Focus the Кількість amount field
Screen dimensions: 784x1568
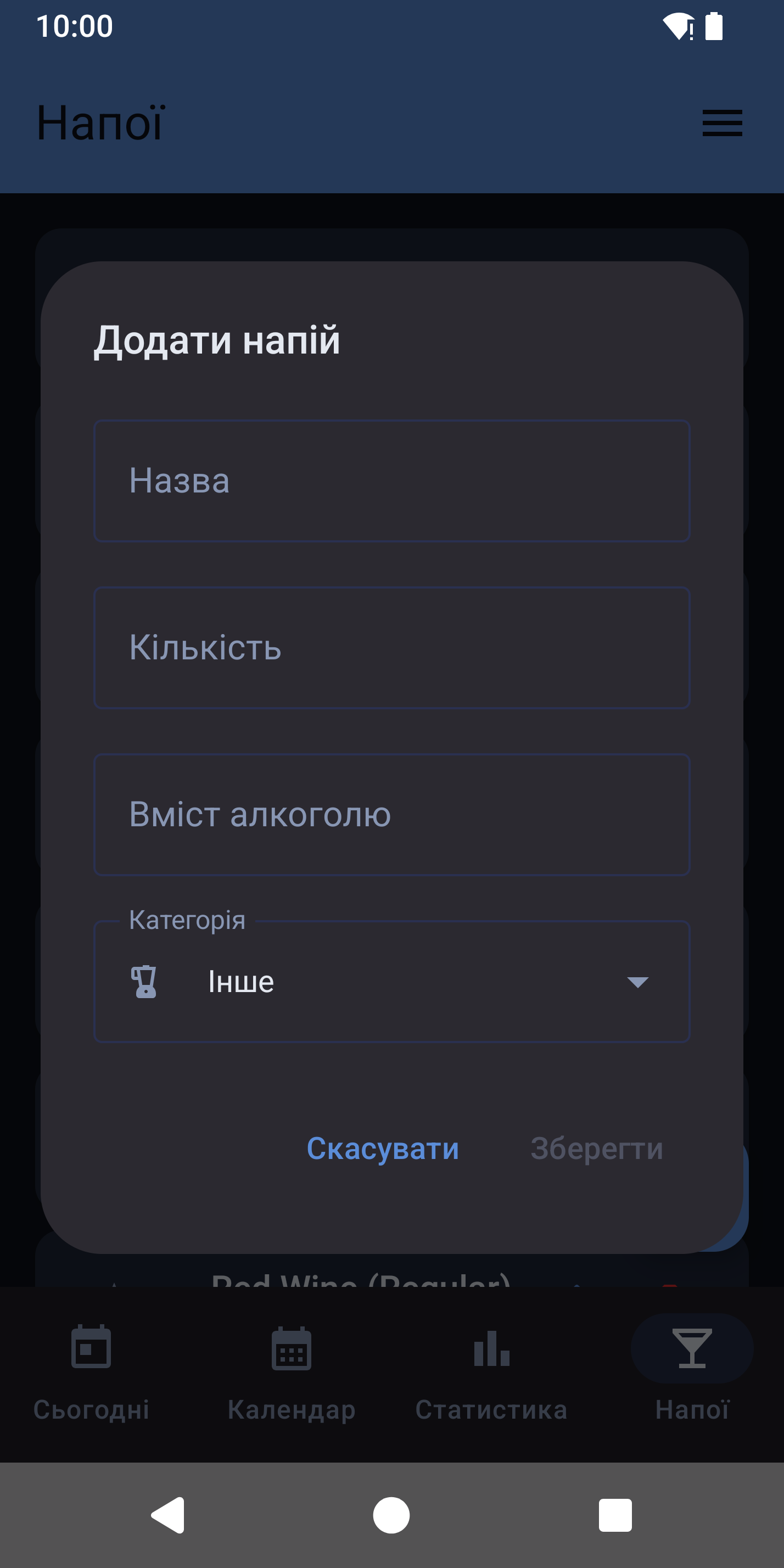(392, 648)
